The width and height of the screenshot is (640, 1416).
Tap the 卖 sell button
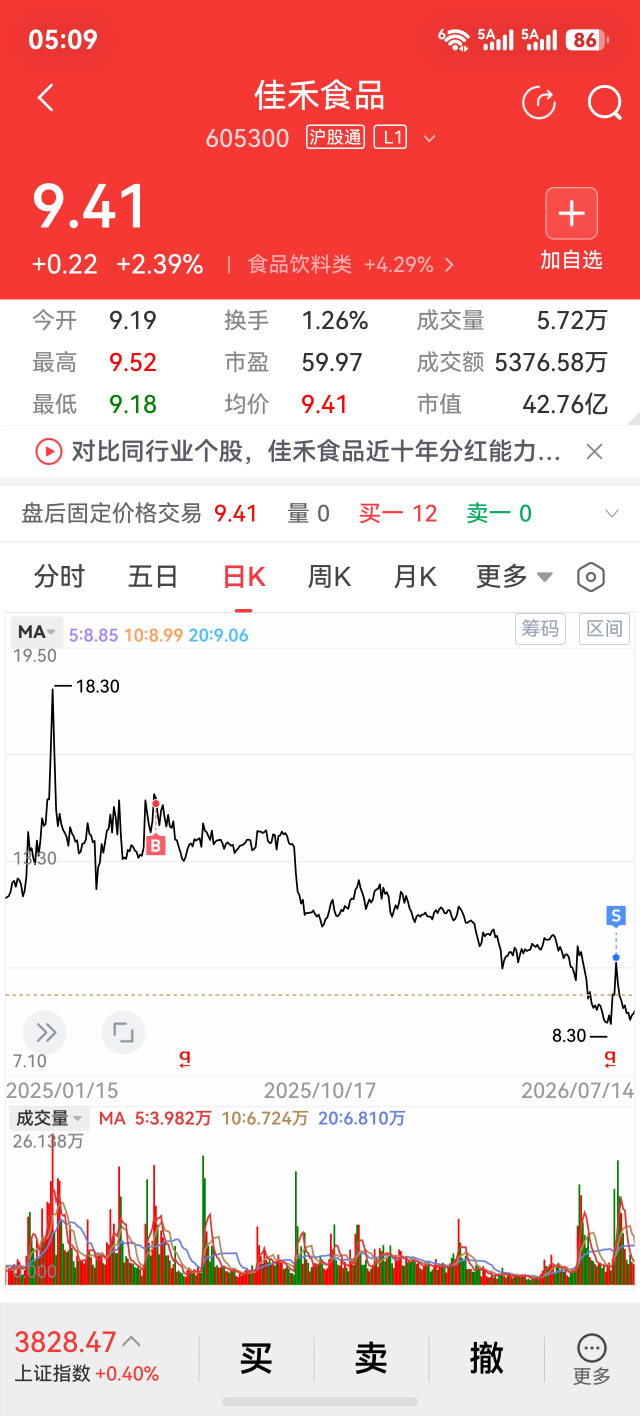371,1358
